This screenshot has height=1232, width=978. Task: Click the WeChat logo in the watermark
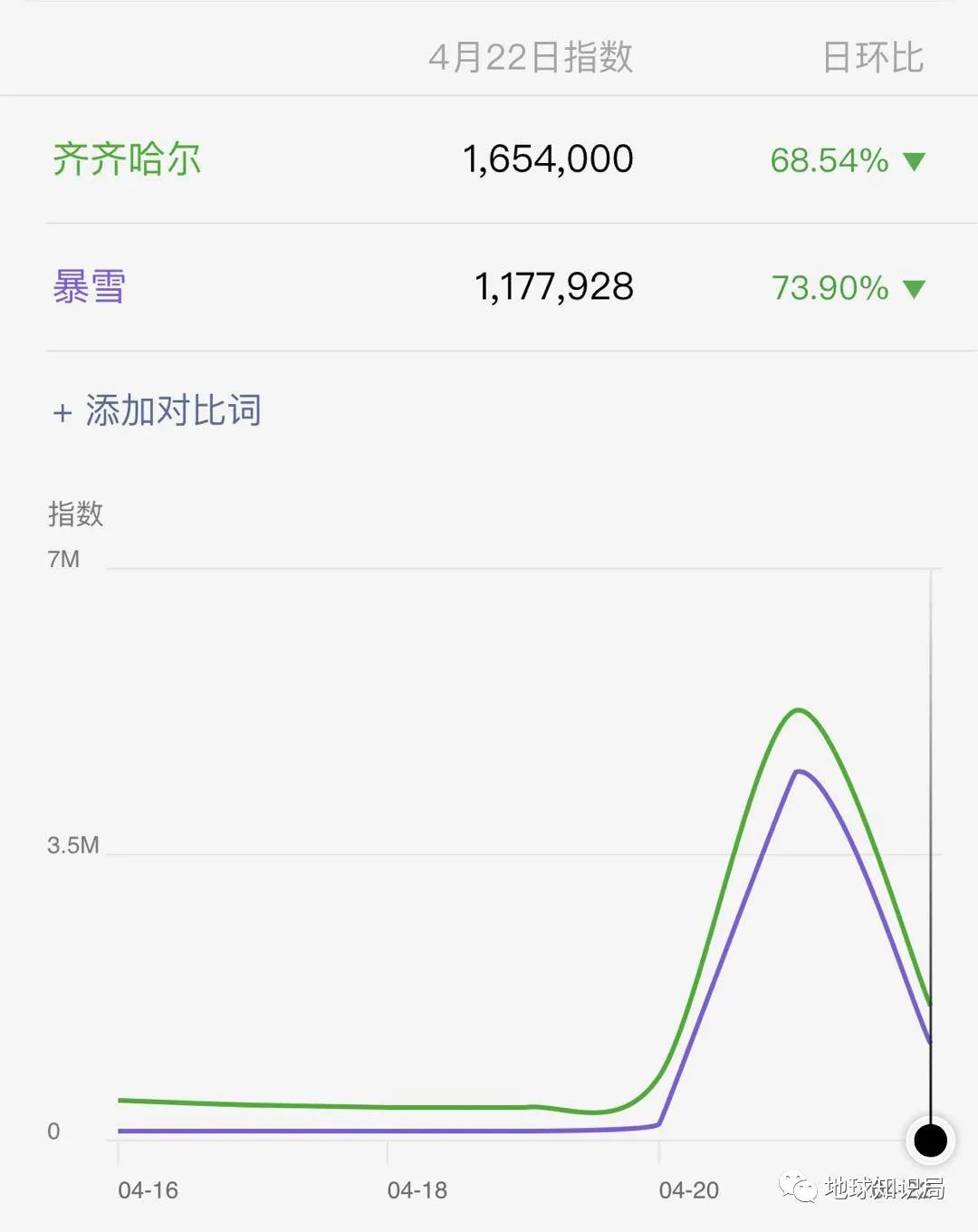tap(801, 1185)
